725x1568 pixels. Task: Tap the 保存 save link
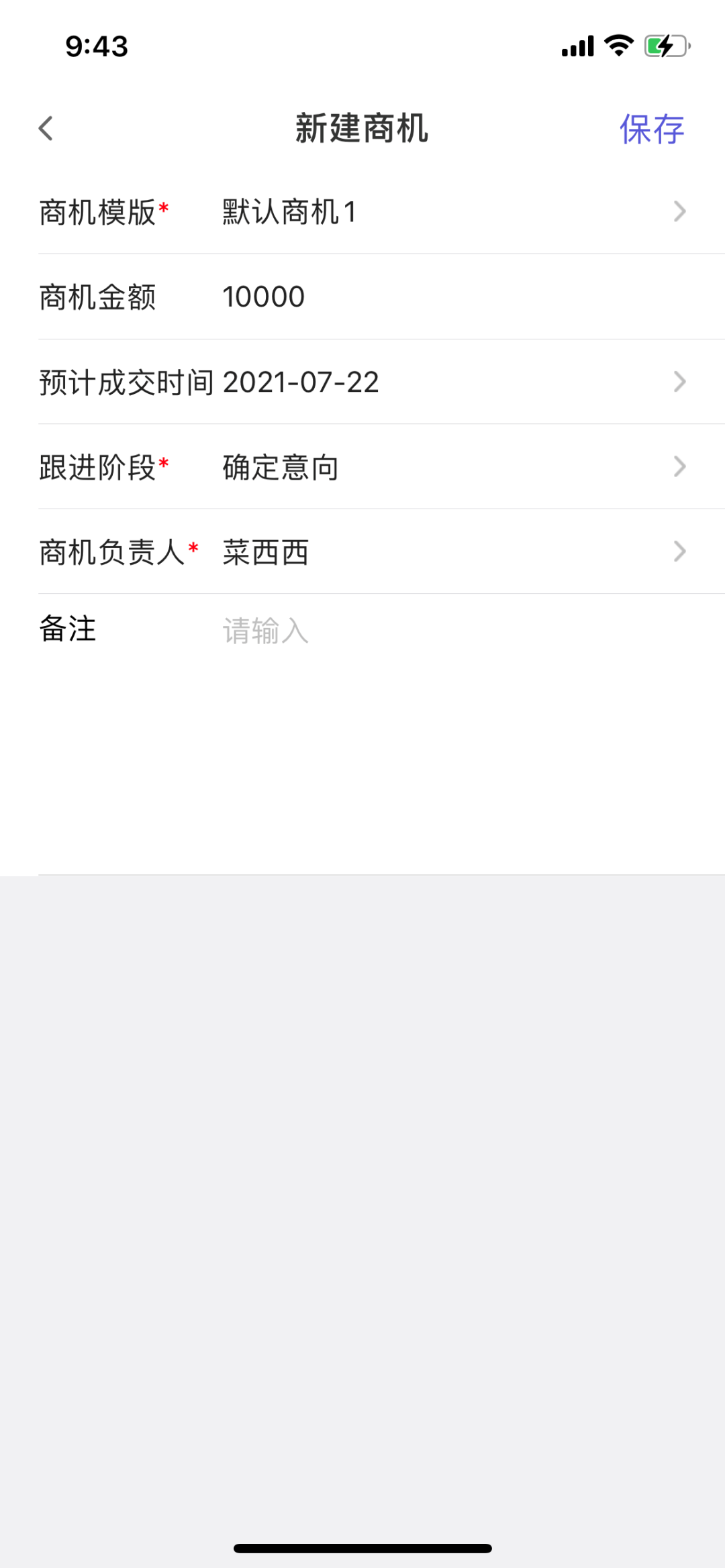coord(652,129)
